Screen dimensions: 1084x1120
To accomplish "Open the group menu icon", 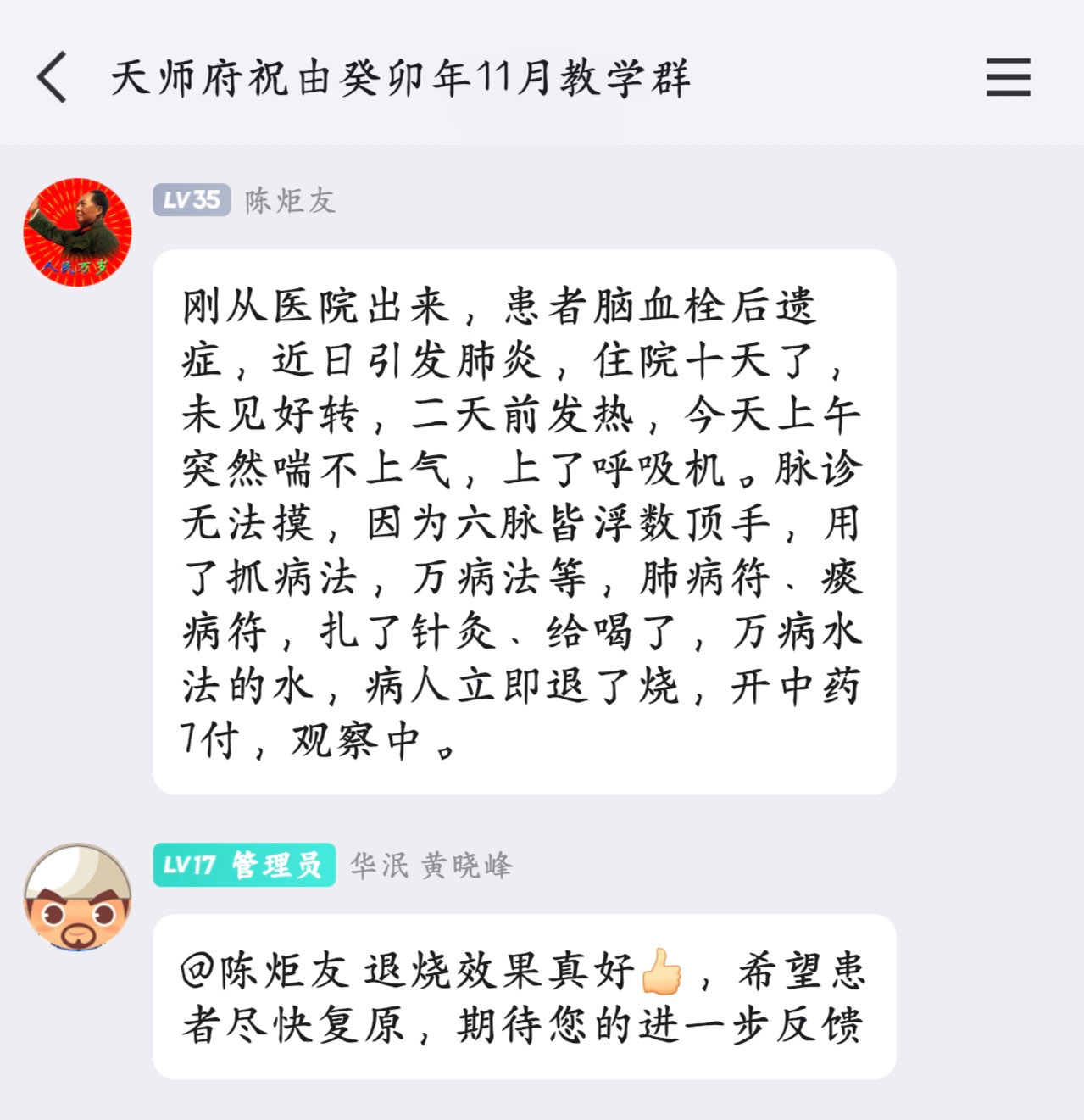I will (1008, 77).
